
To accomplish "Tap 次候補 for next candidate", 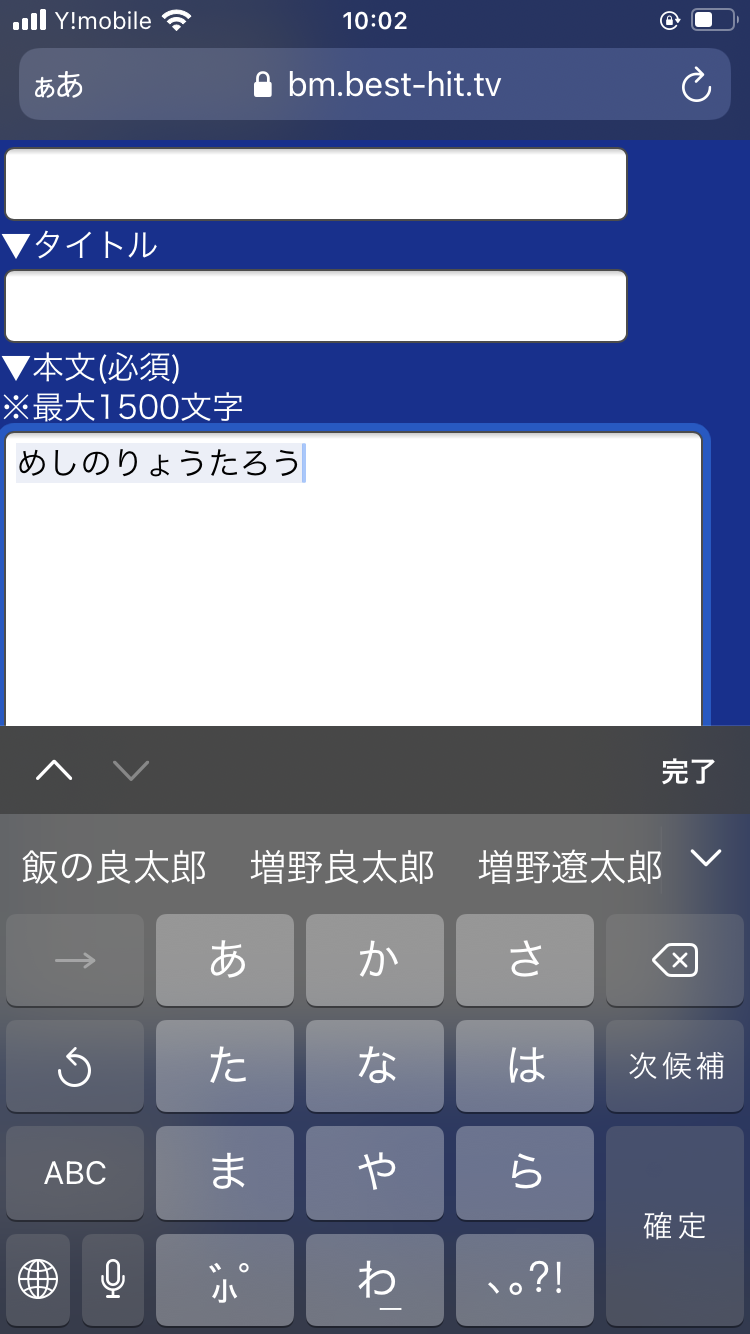I will click(x=676, y=1066).
